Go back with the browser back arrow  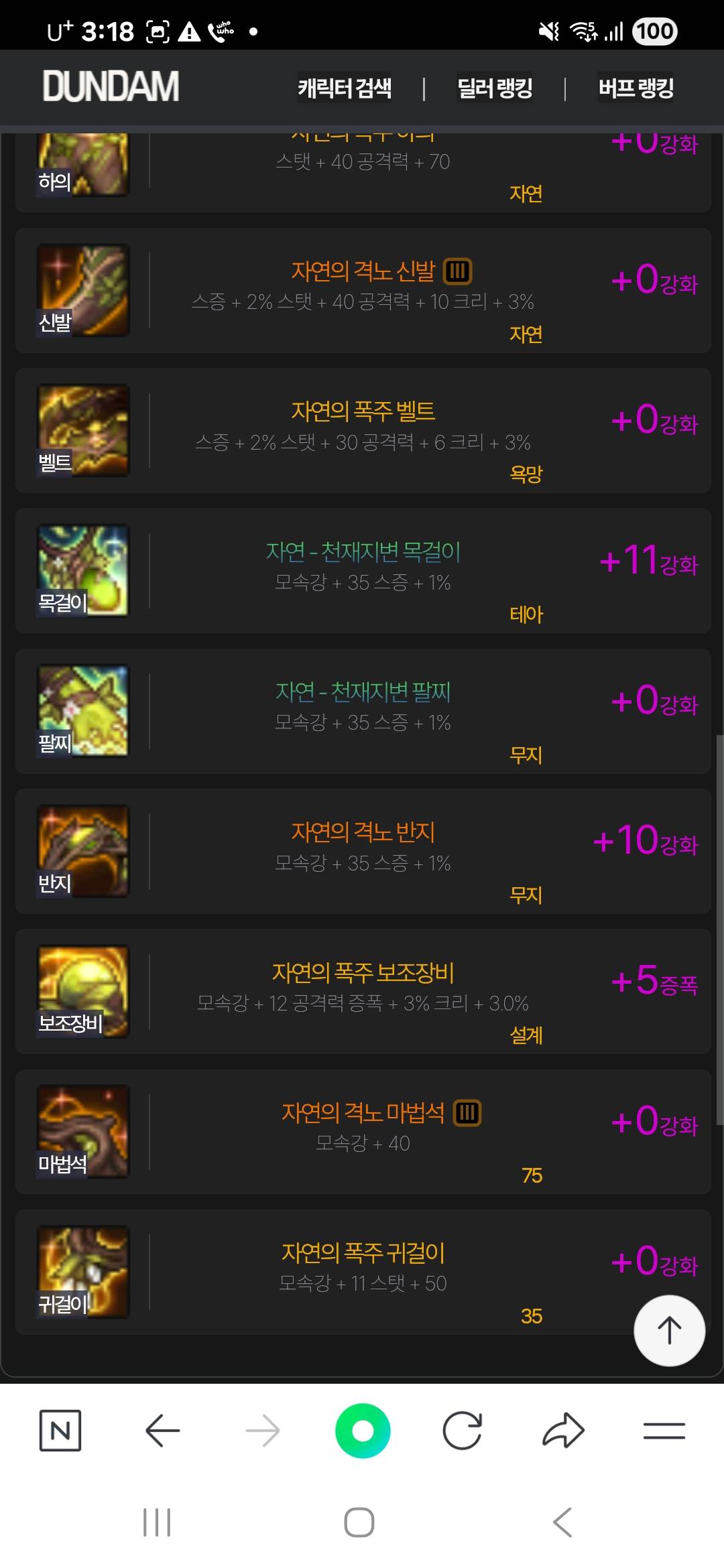point(162,1431)
